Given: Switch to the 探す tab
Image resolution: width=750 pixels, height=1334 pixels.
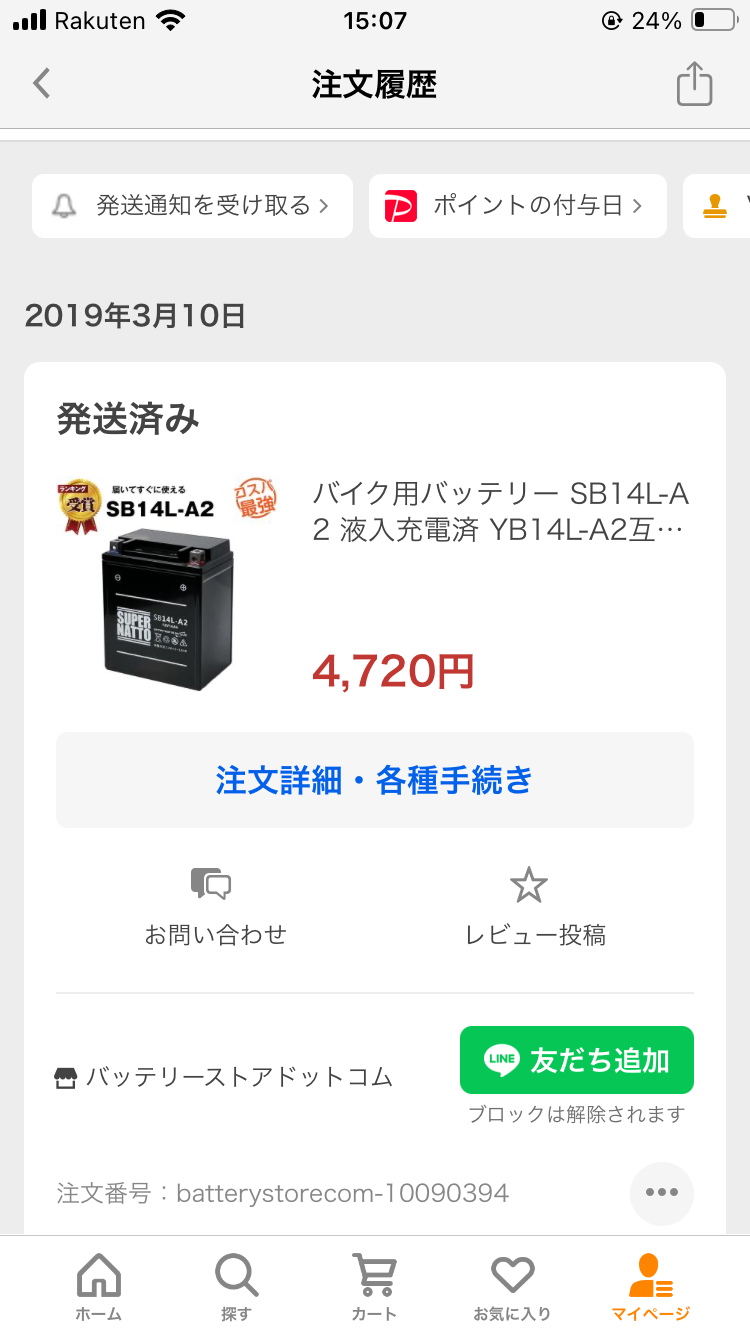Looking at the screenshot, I should [x=237, y=1287].
